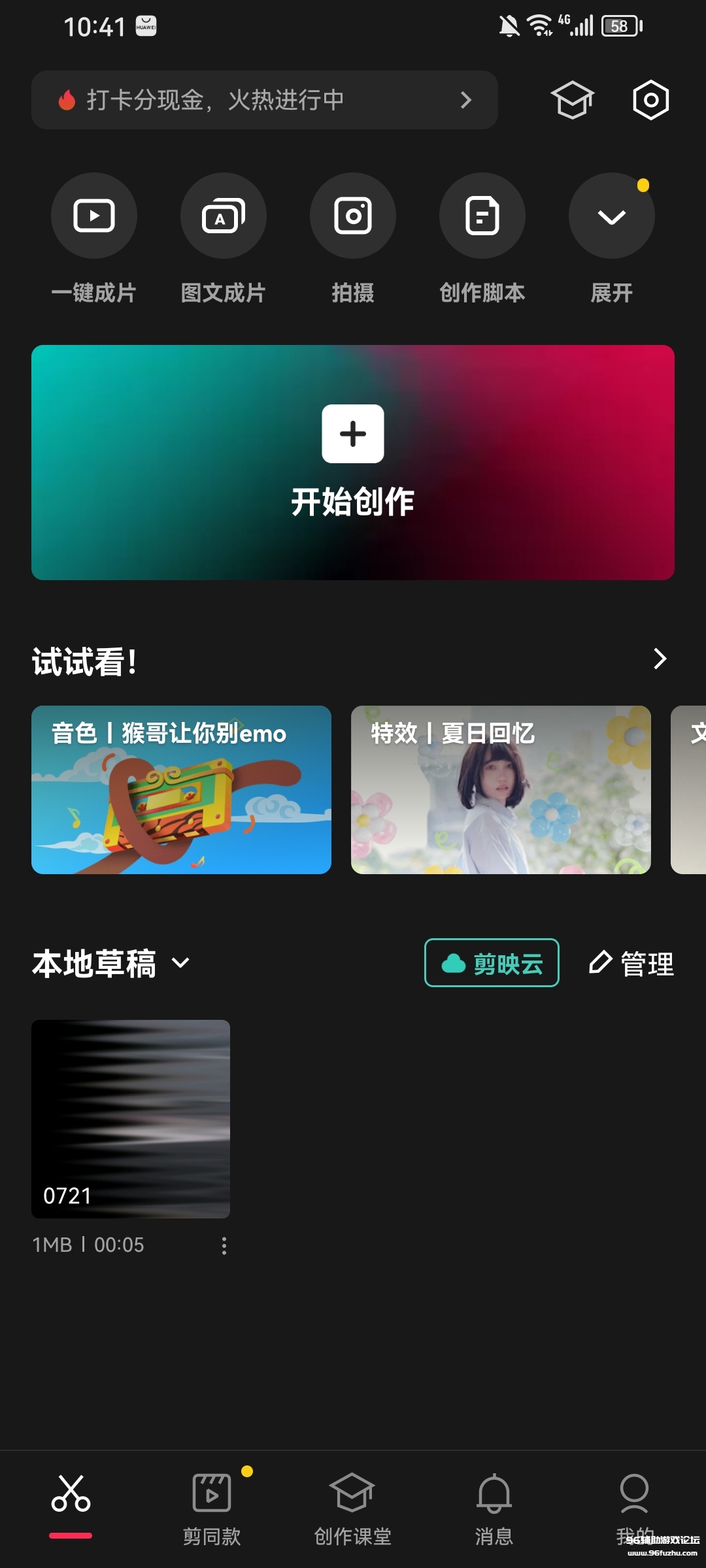Start a new project with 开始创作
The height and width of the screenshot is (1568, 706).
click(352, 462)
